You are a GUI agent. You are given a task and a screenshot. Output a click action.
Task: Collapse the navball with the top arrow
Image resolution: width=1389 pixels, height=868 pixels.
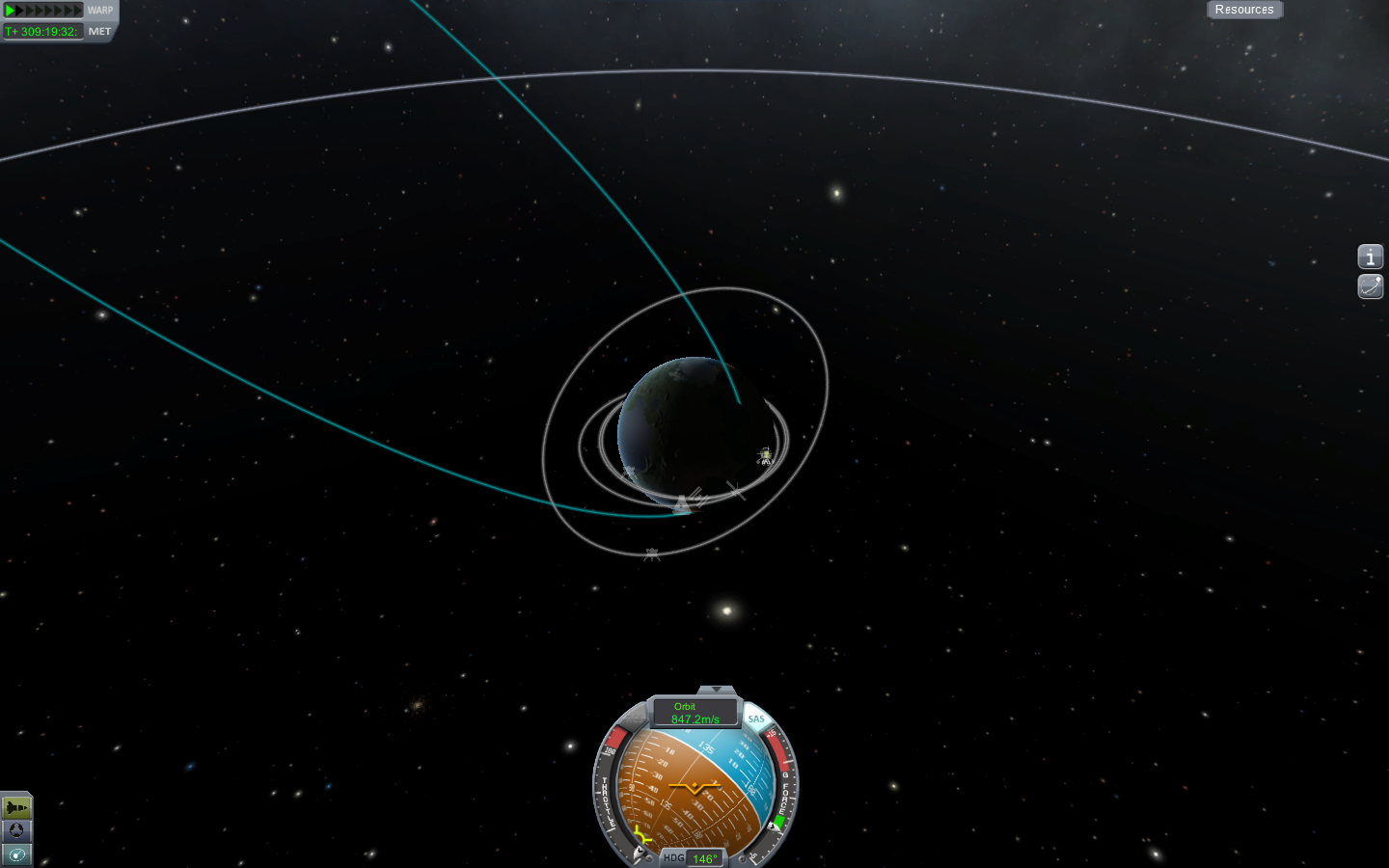coord(716,690)
